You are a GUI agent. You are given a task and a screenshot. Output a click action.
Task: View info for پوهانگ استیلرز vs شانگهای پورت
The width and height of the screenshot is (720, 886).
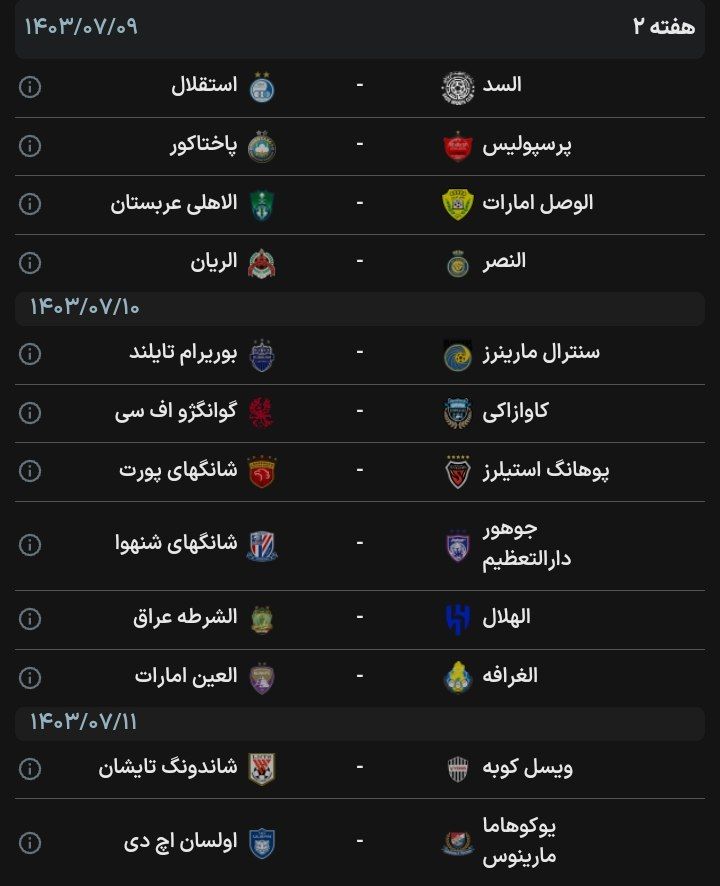[x=30, y=471]
